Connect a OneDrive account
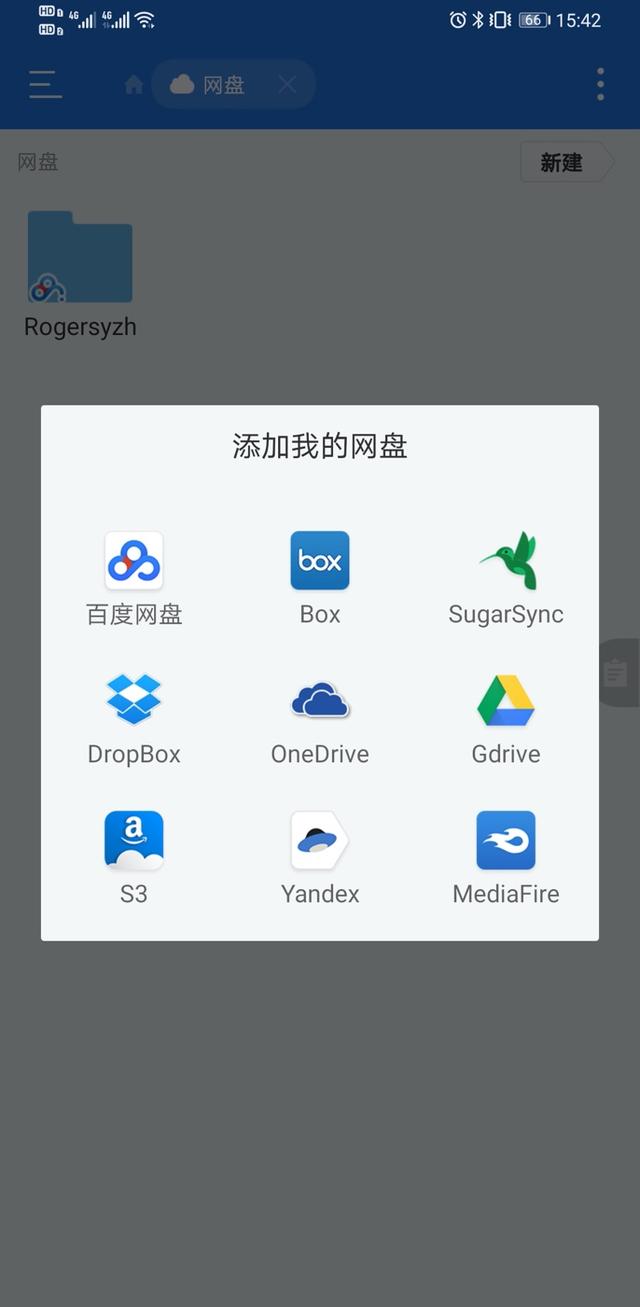The image size is (640, 1307). [320, 718]
